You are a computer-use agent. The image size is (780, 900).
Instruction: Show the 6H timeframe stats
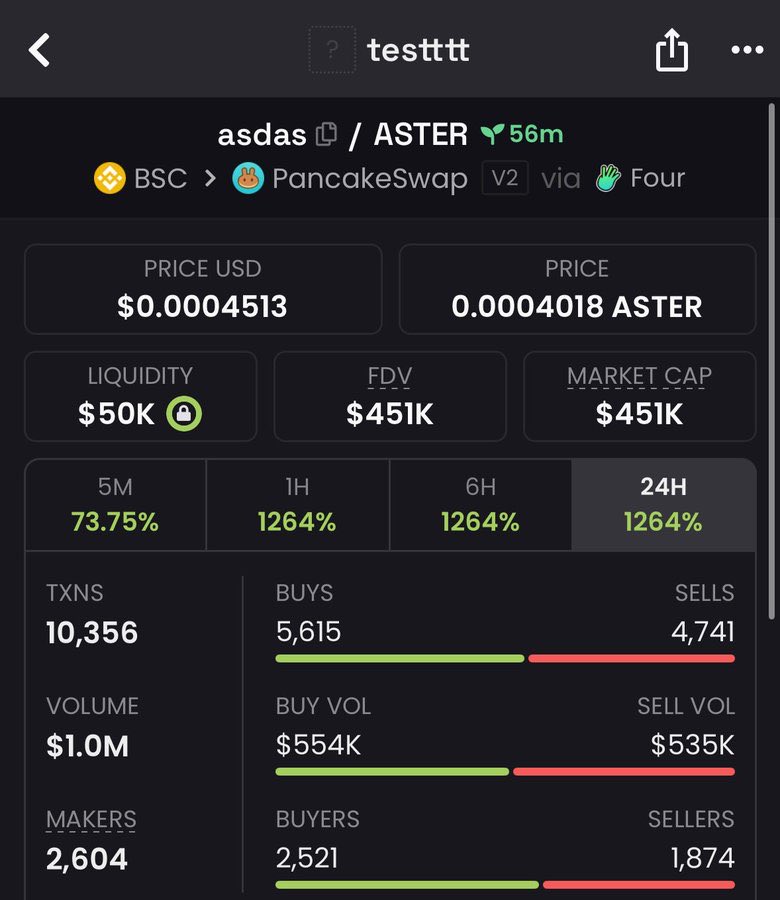click(480, 505)
